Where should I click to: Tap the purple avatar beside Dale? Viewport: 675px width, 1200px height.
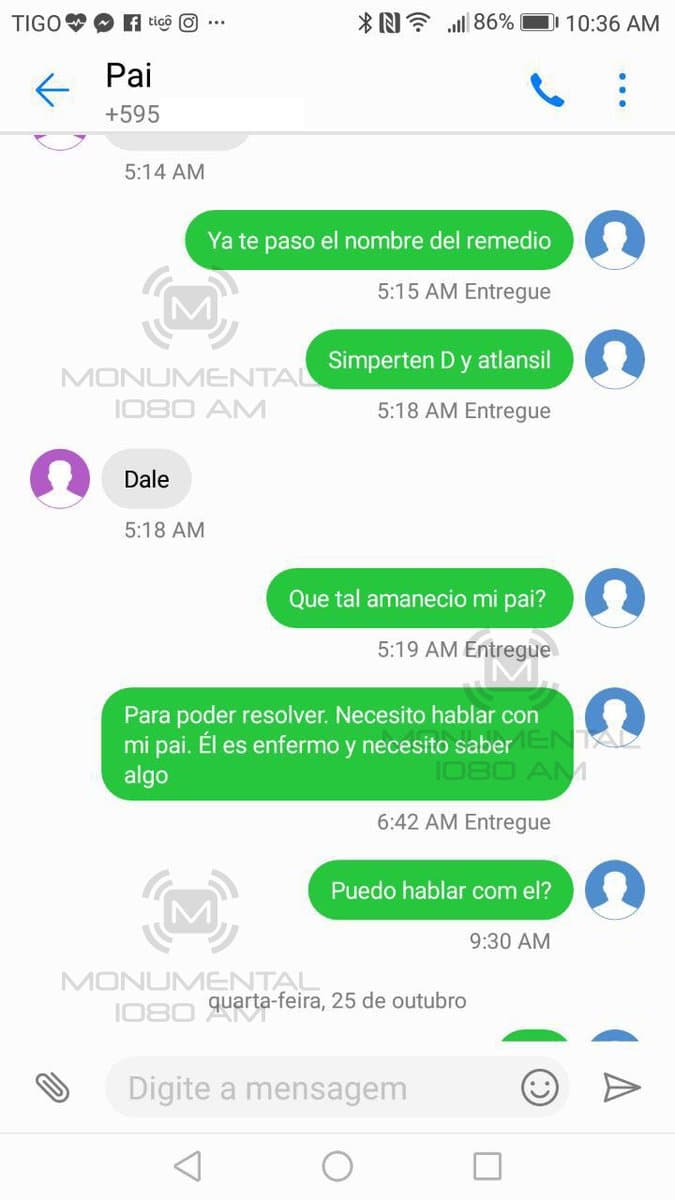(60, 479)
